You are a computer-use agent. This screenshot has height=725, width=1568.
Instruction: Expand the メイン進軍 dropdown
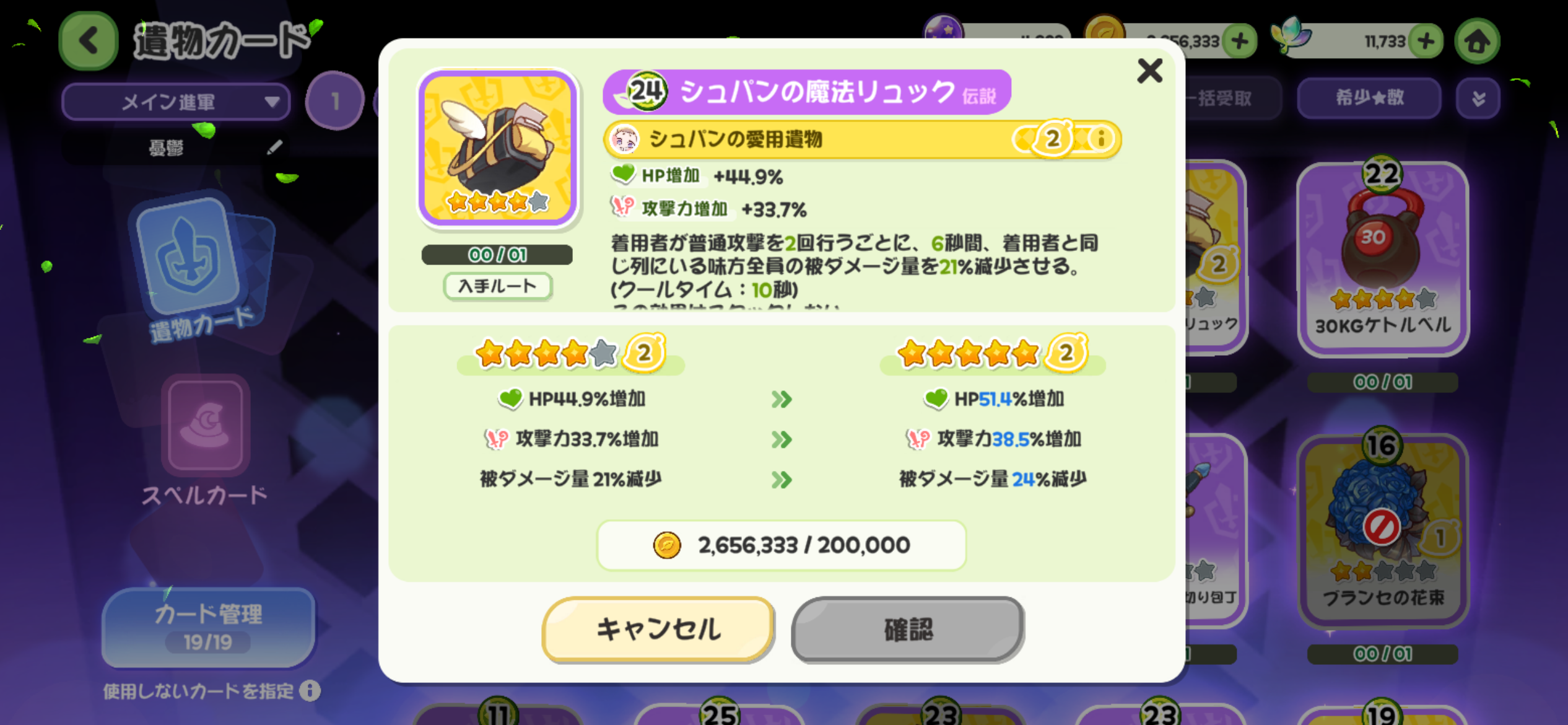pos(176,102)
